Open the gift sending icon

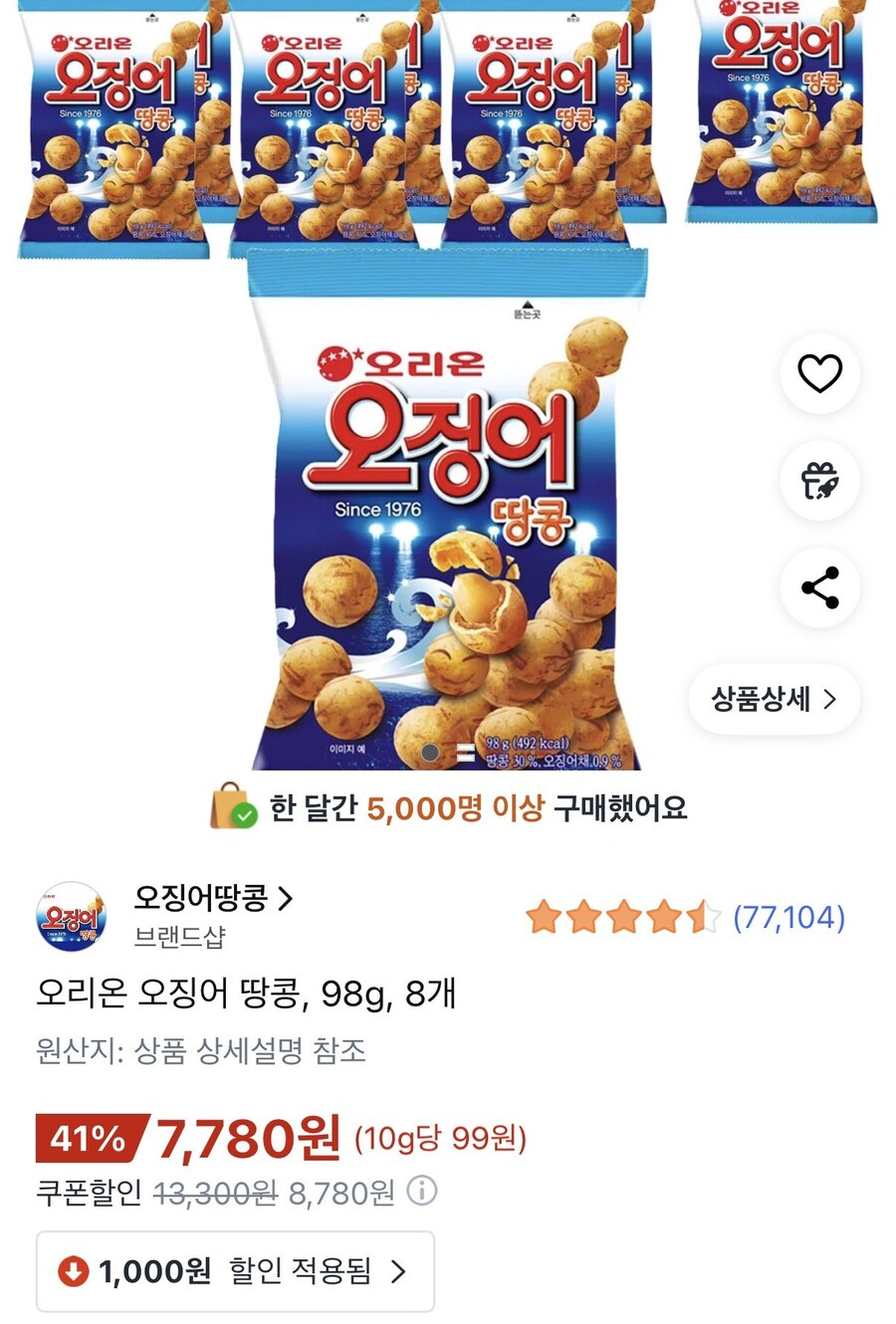tap(818, 481)
